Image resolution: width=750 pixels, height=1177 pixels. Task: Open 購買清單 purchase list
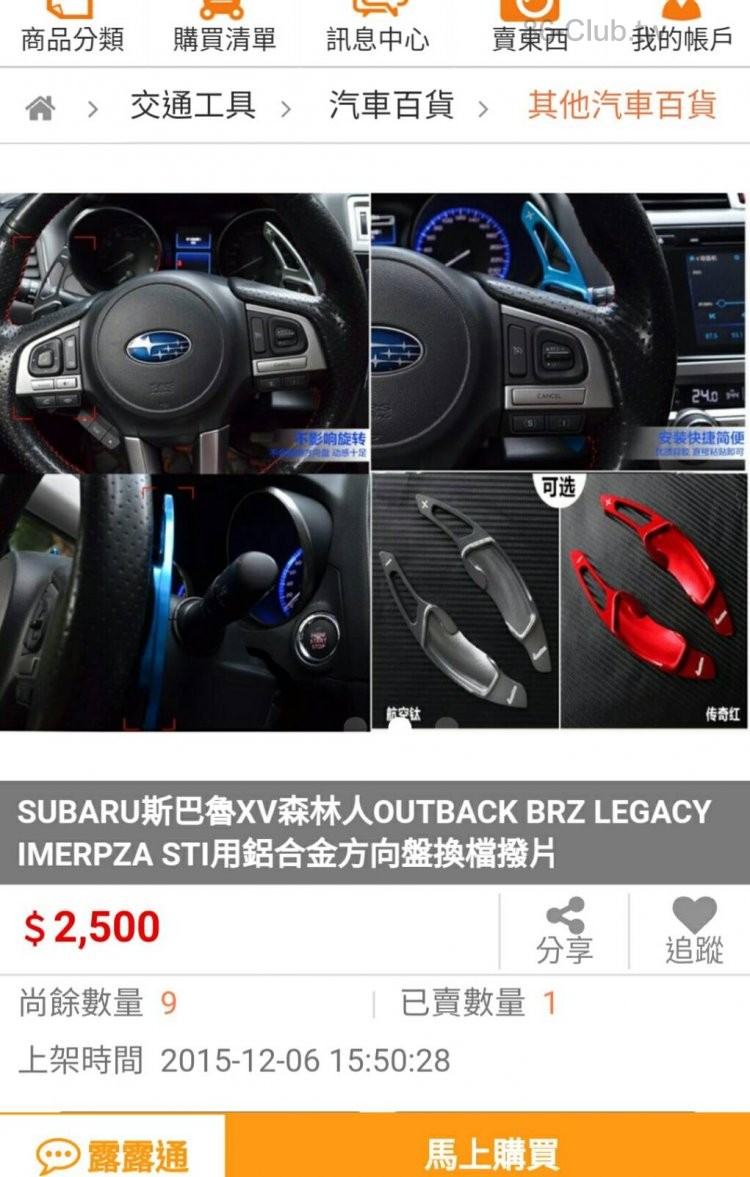[224, 29]
